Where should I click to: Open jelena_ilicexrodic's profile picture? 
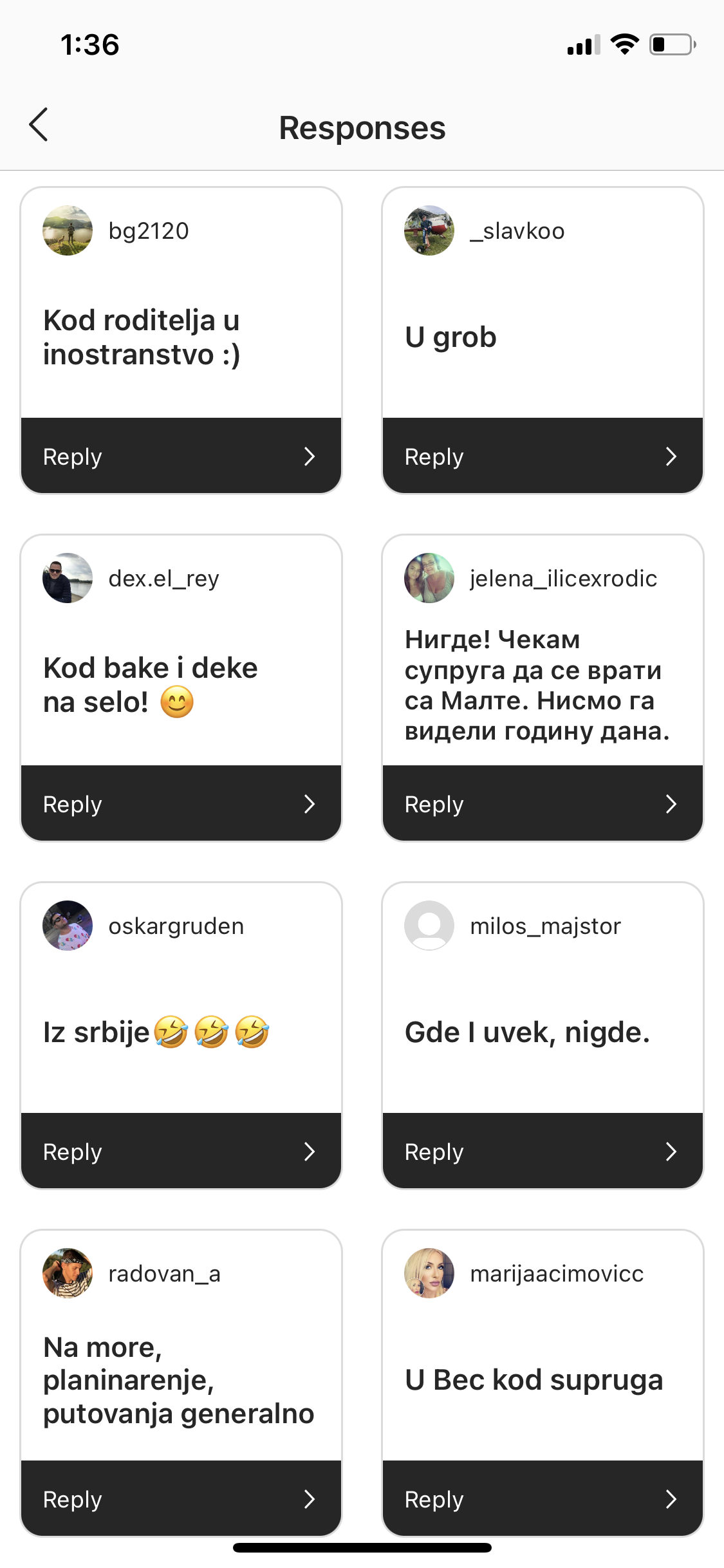click(x=429, y=578)
